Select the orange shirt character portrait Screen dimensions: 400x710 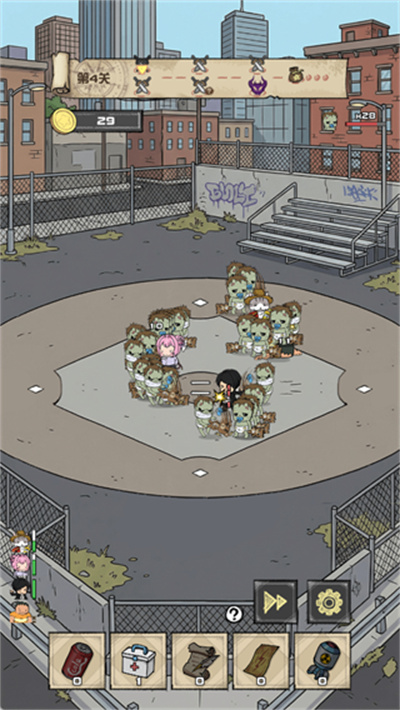click(x=21, y=612)
